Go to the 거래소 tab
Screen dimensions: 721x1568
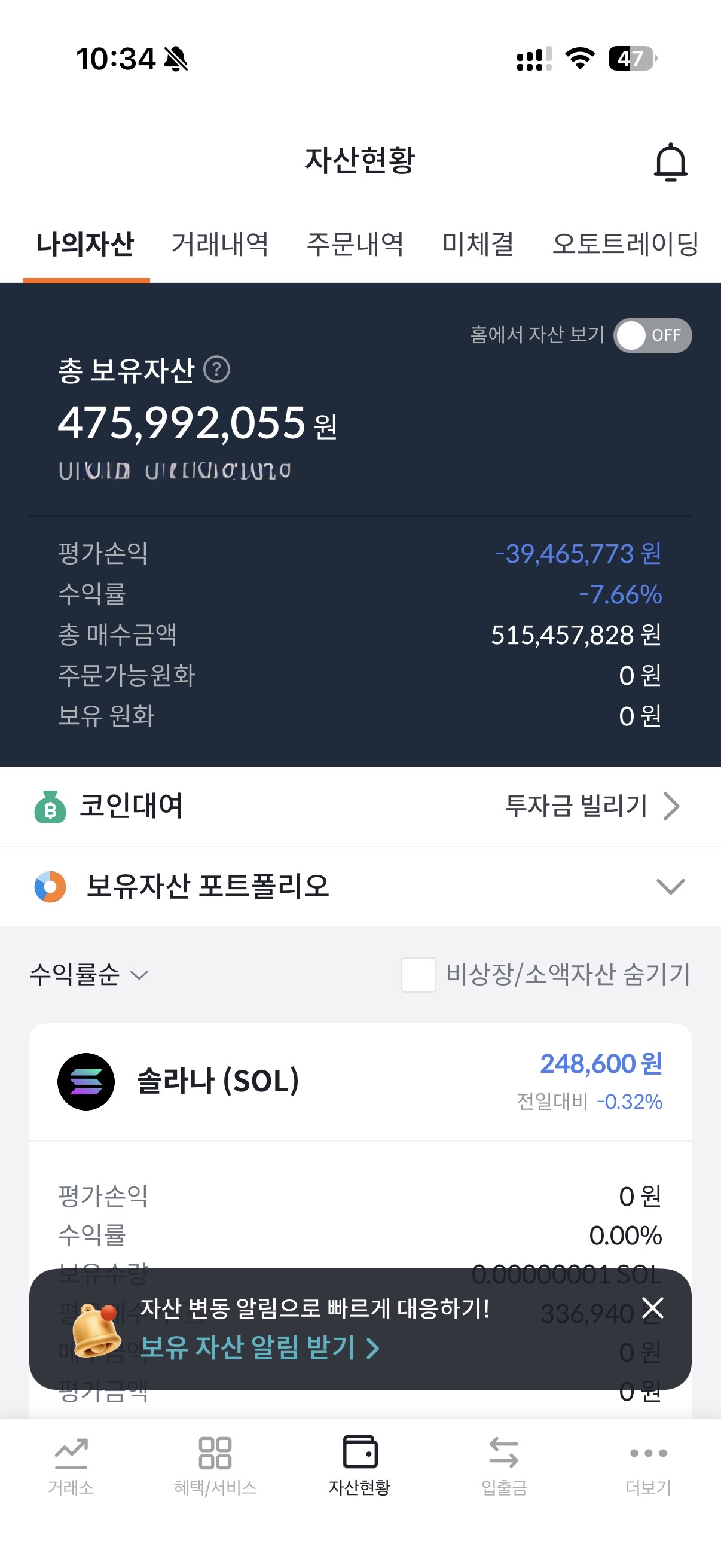pos(71,1465)
